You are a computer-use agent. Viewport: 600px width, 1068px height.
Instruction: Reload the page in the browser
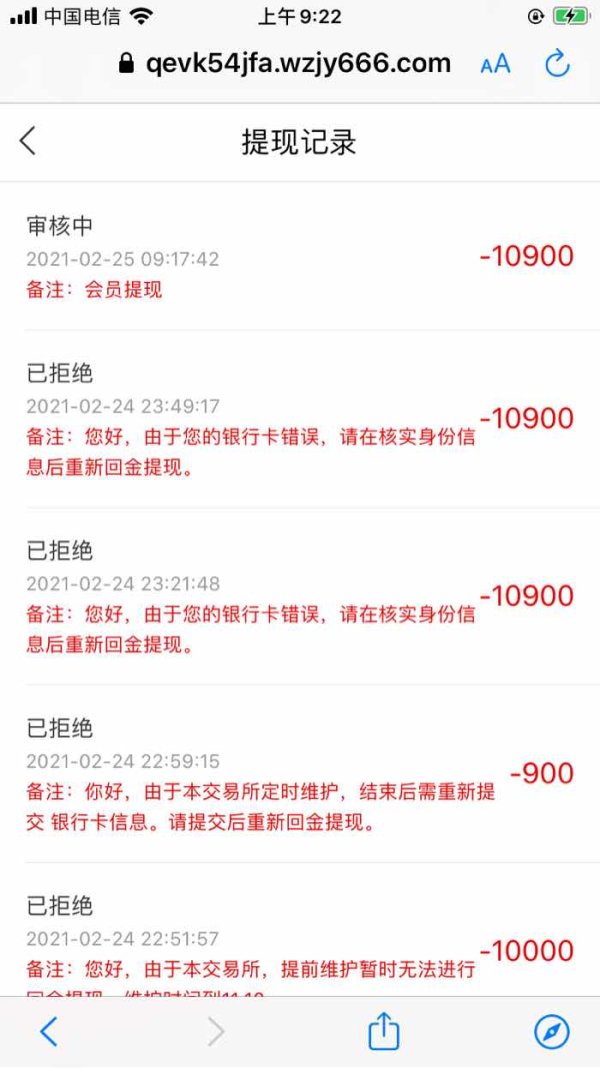(x=557, y=63)
